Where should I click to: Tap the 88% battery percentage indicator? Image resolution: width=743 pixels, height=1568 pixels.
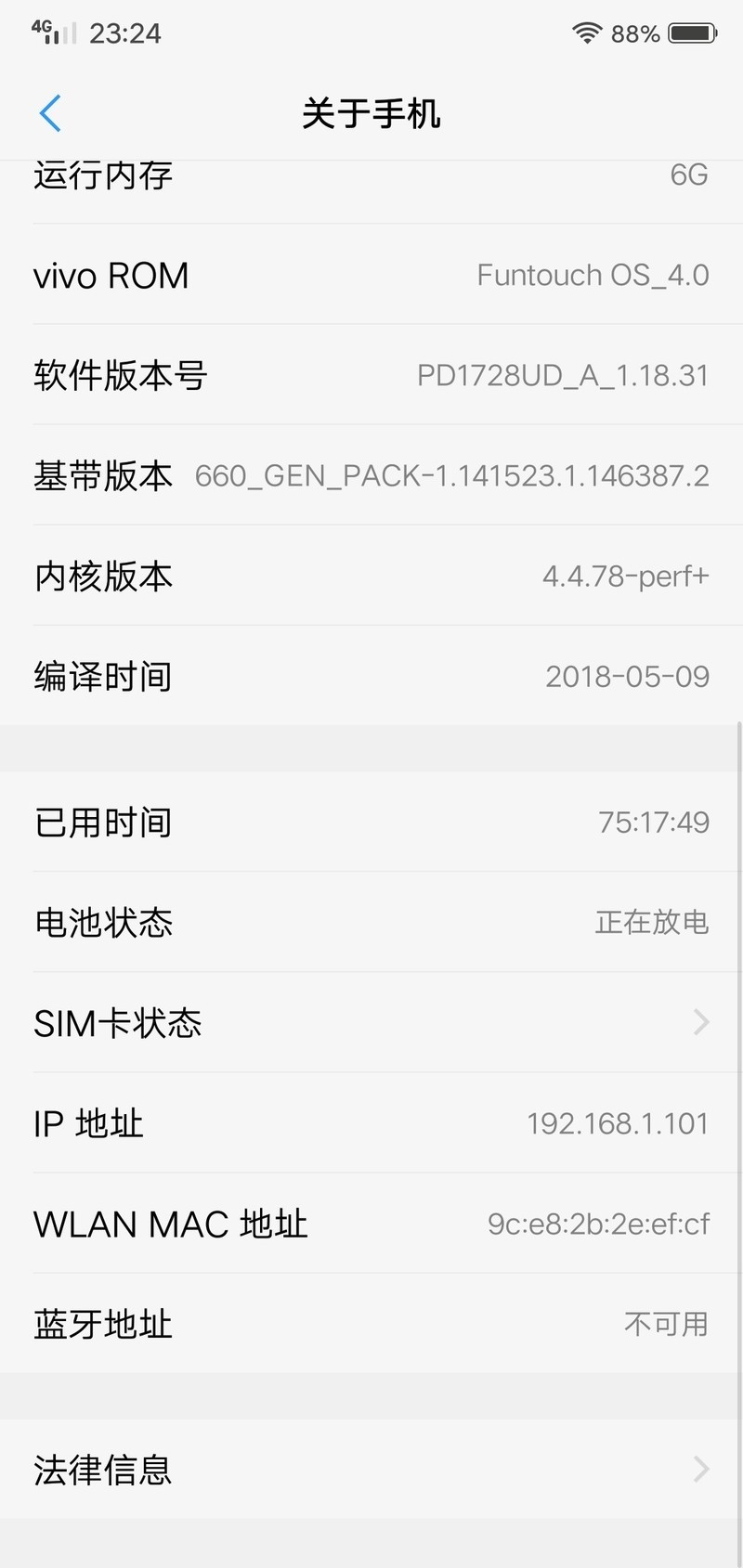[637, 33]
